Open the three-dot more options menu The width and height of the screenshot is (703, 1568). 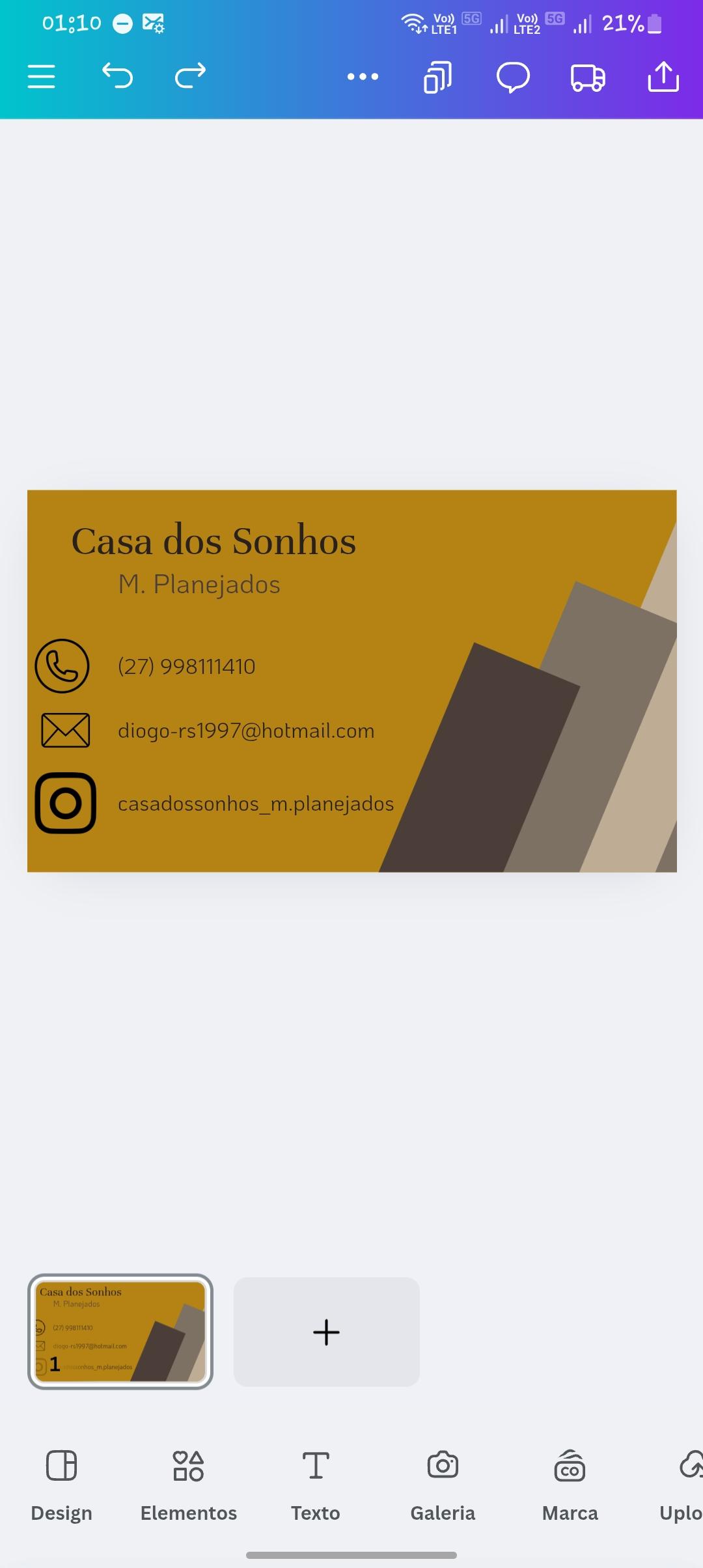(x=363, y=77)
